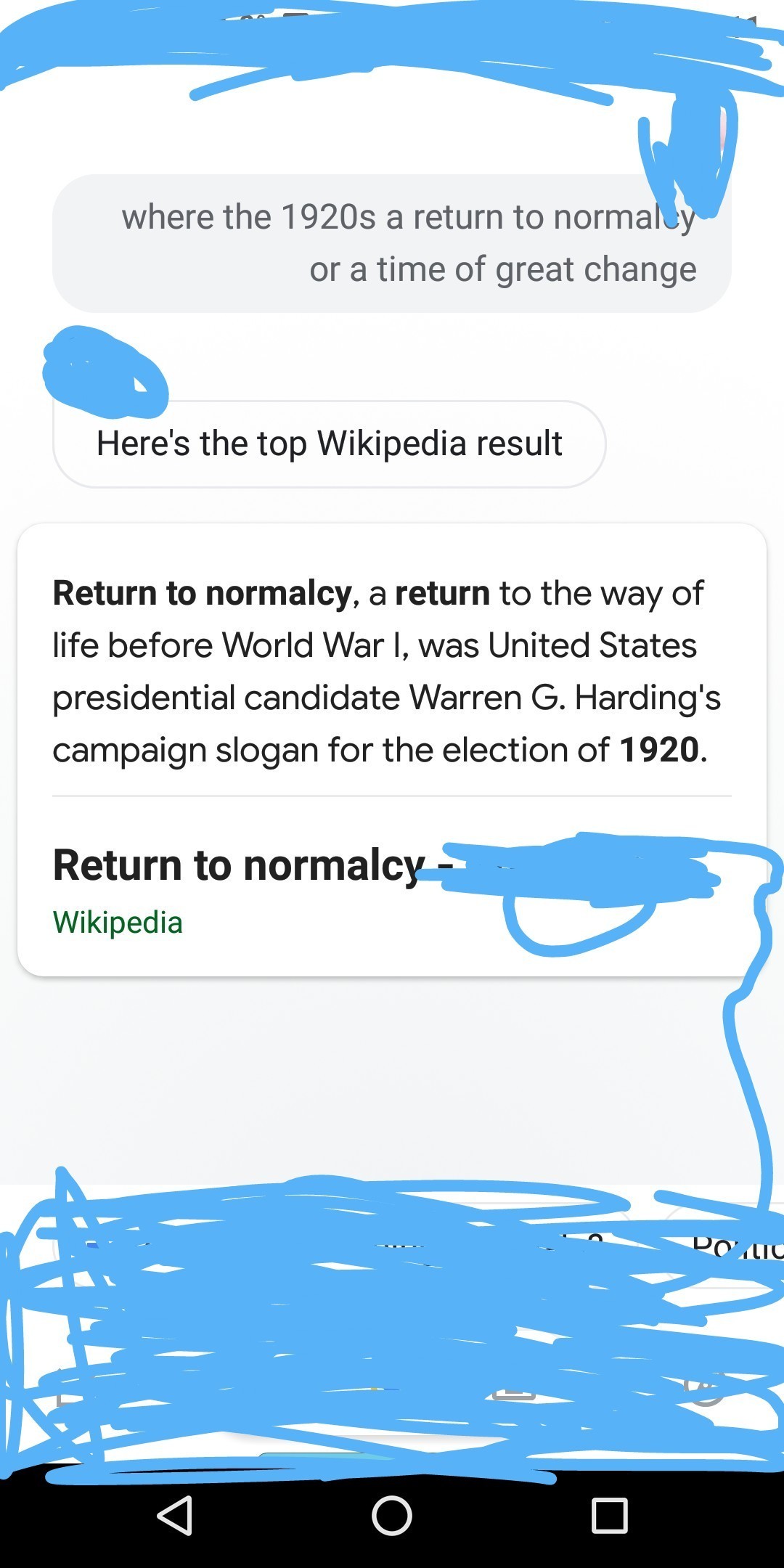Go to the home screen
The height and width of the screenshot is (1568, 784).
[x=392, y=1516]
